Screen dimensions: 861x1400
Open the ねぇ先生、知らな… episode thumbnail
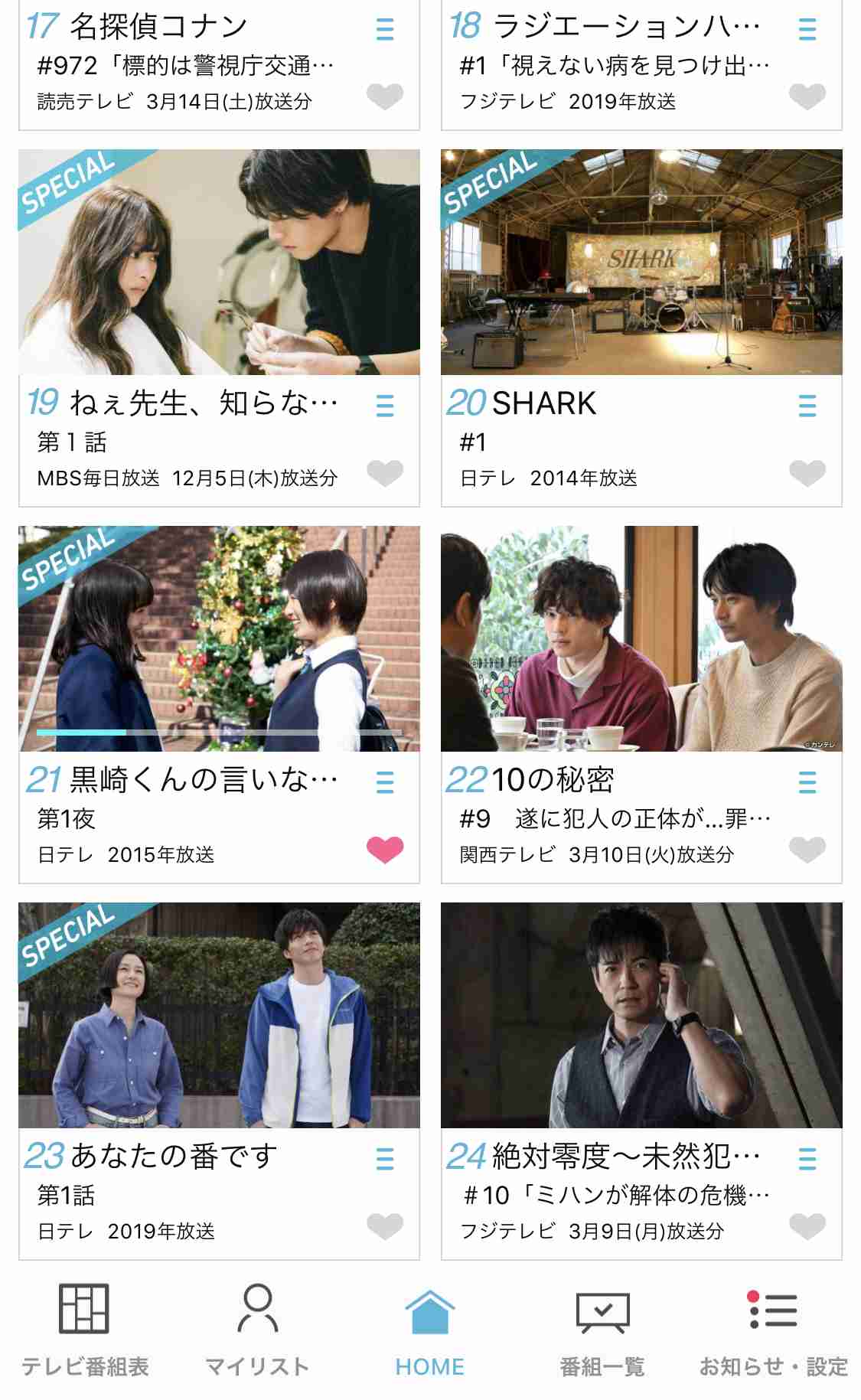[x=219, y=262]
